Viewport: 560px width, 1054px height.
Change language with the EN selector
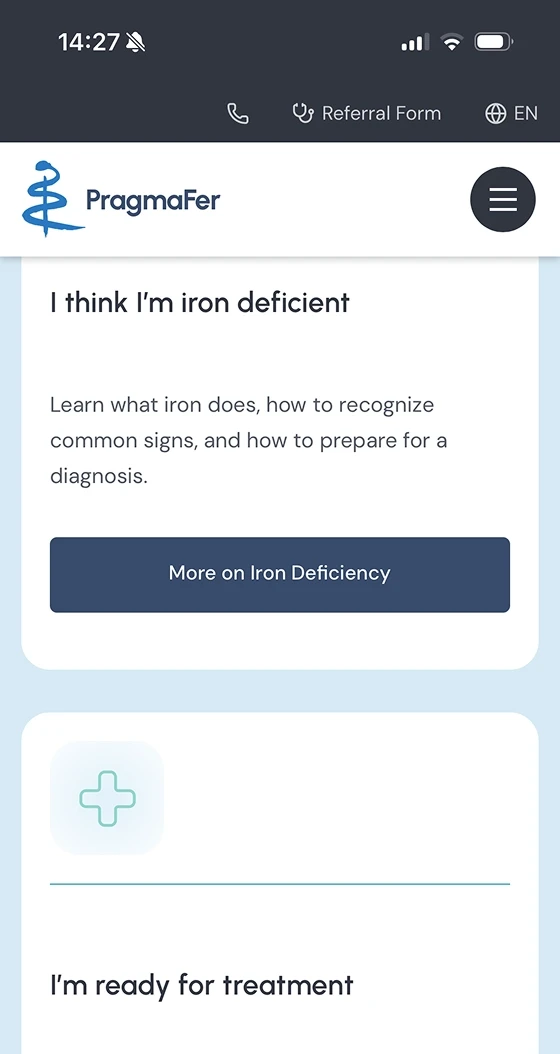[x=511, y=113]
